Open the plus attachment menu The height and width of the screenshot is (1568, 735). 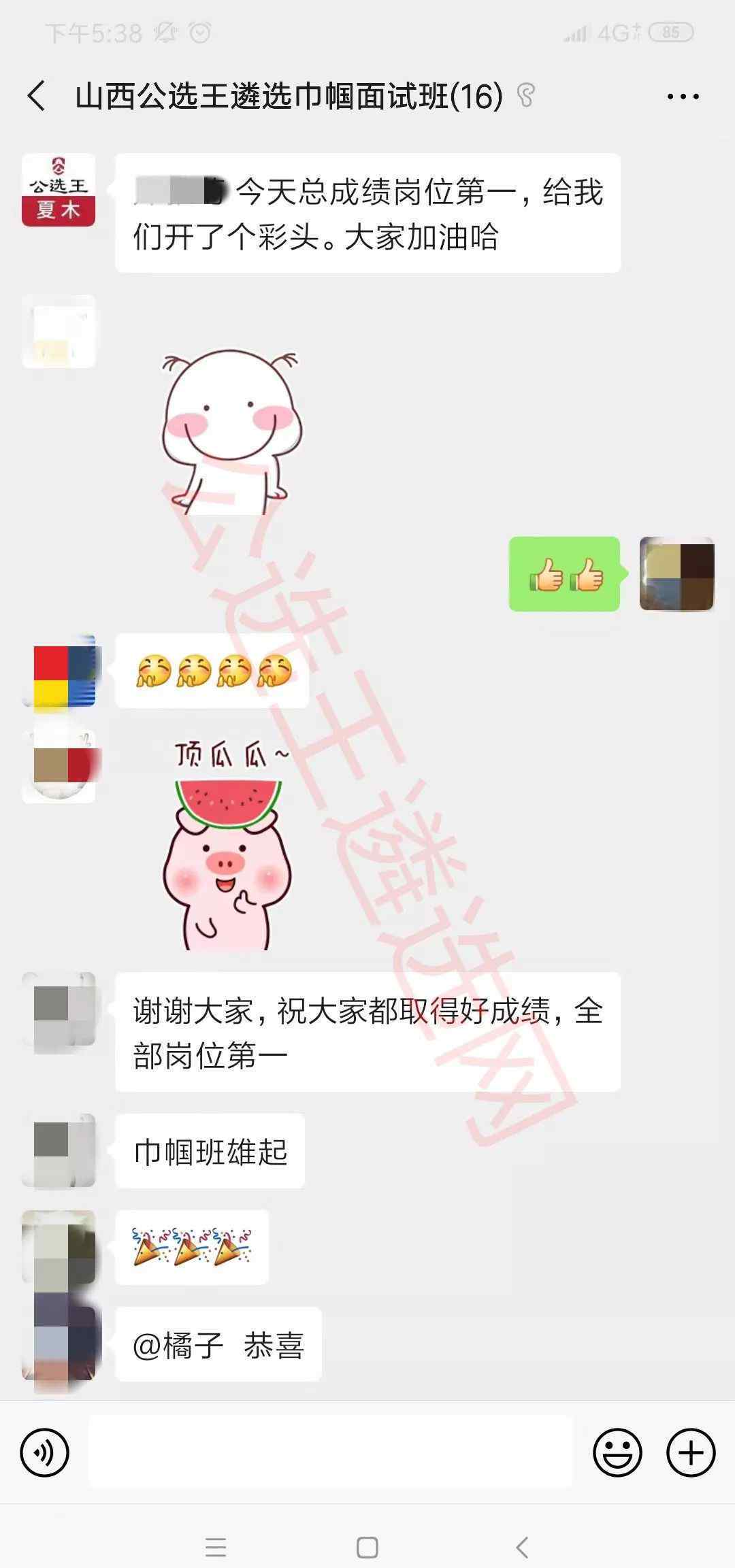click(691, 1452)
